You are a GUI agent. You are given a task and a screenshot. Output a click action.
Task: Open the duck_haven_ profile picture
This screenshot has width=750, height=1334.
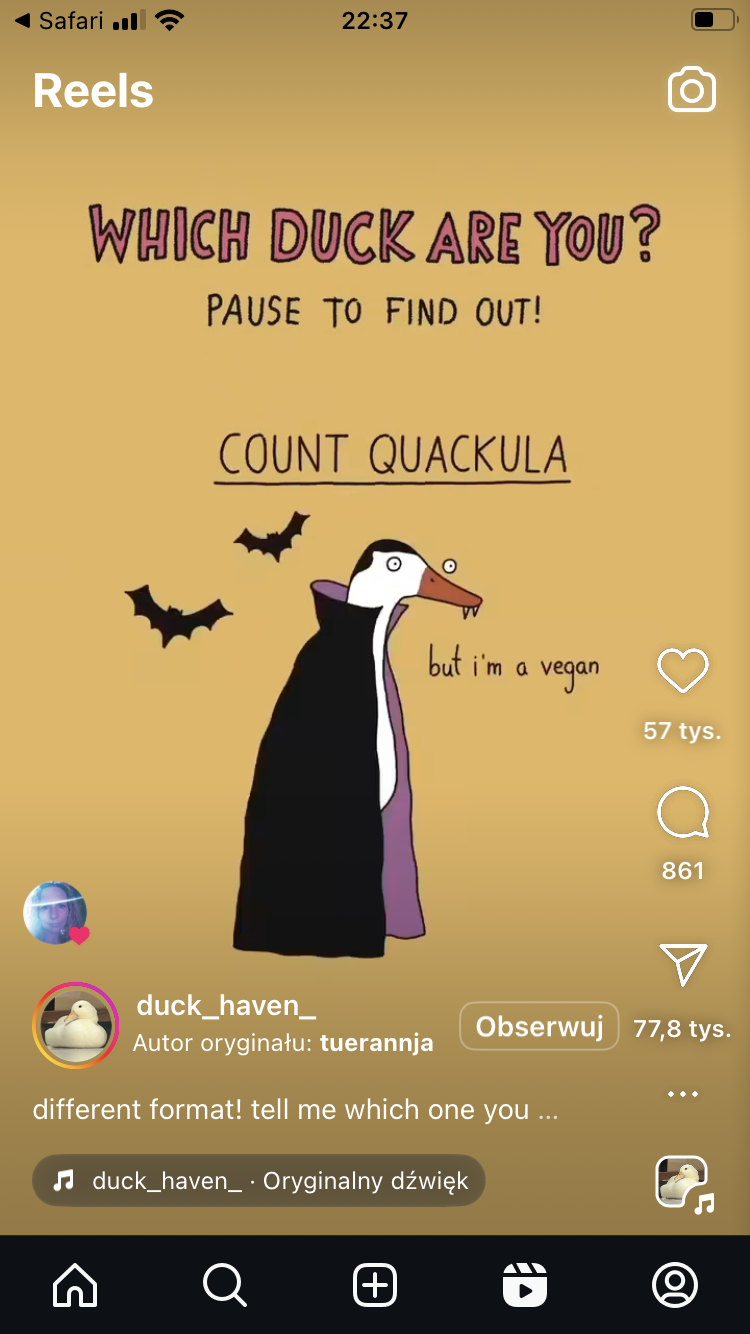(76, 1026)
